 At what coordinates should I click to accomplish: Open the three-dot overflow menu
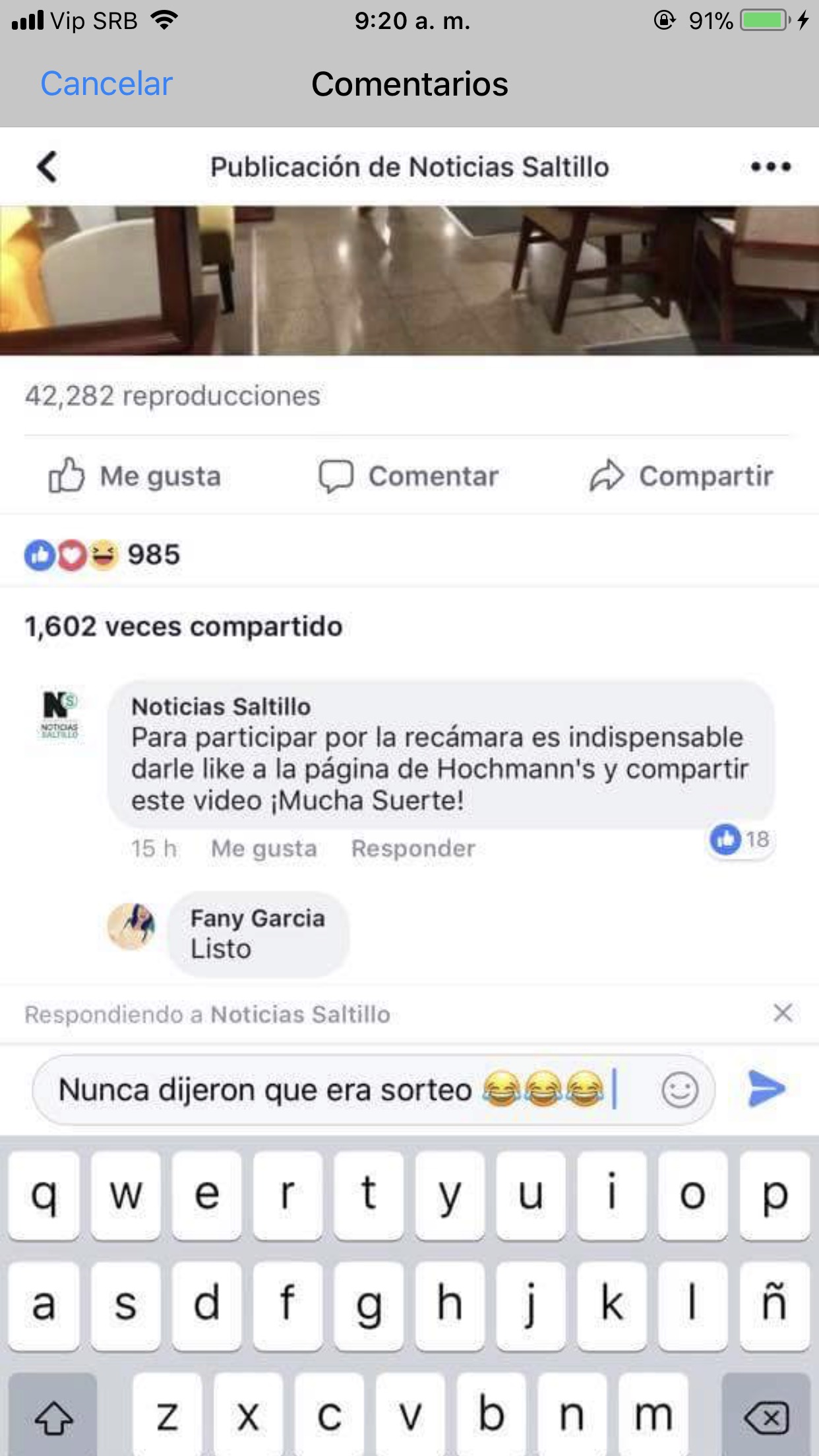(770, 167)
